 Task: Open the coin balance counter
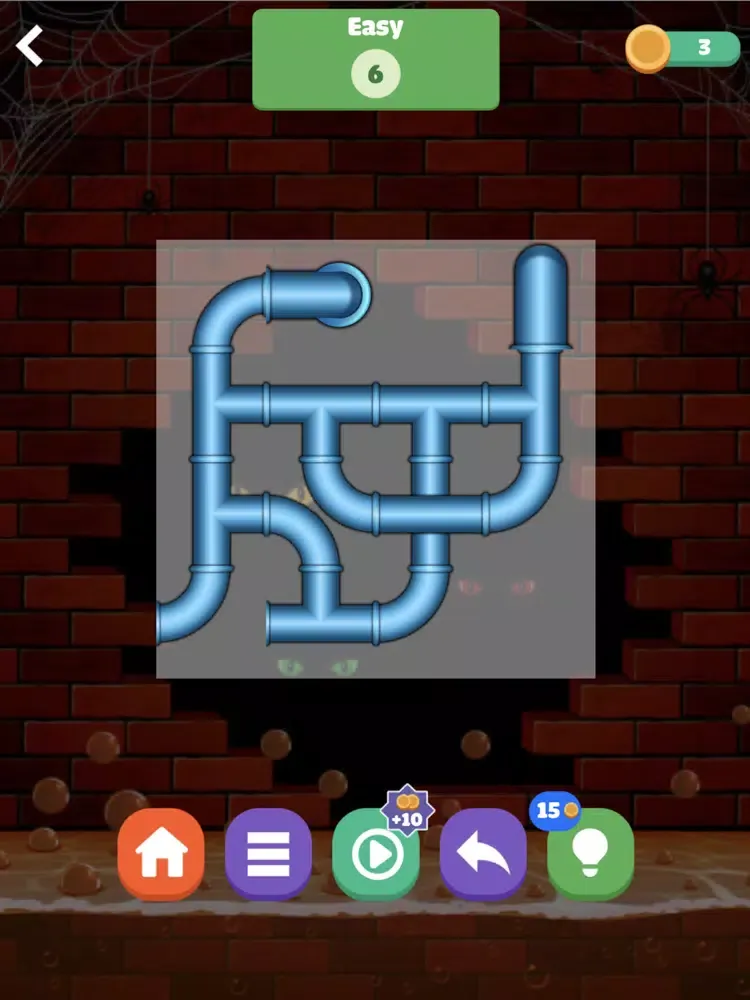[683, 48]
